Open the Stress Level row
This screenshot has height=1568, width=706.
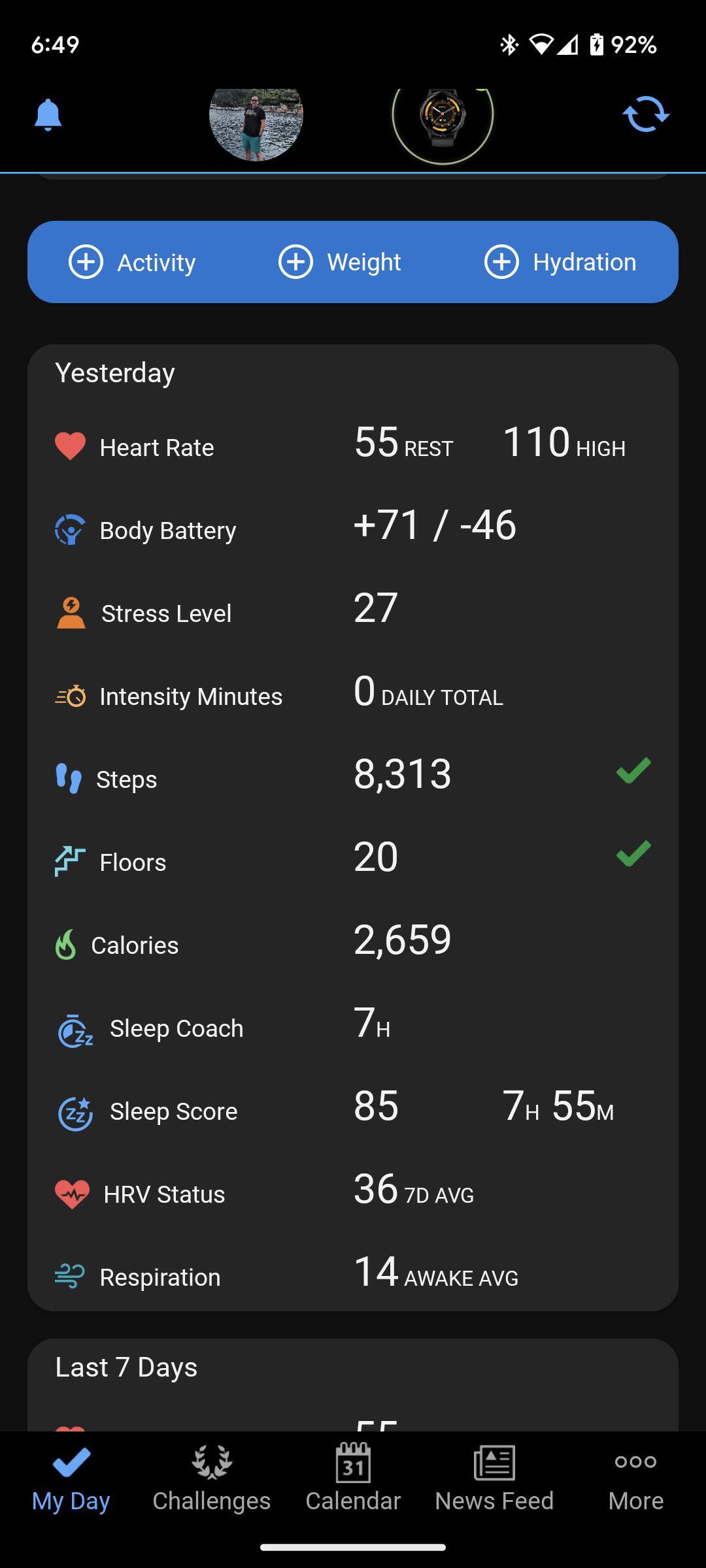click(353, 612)
